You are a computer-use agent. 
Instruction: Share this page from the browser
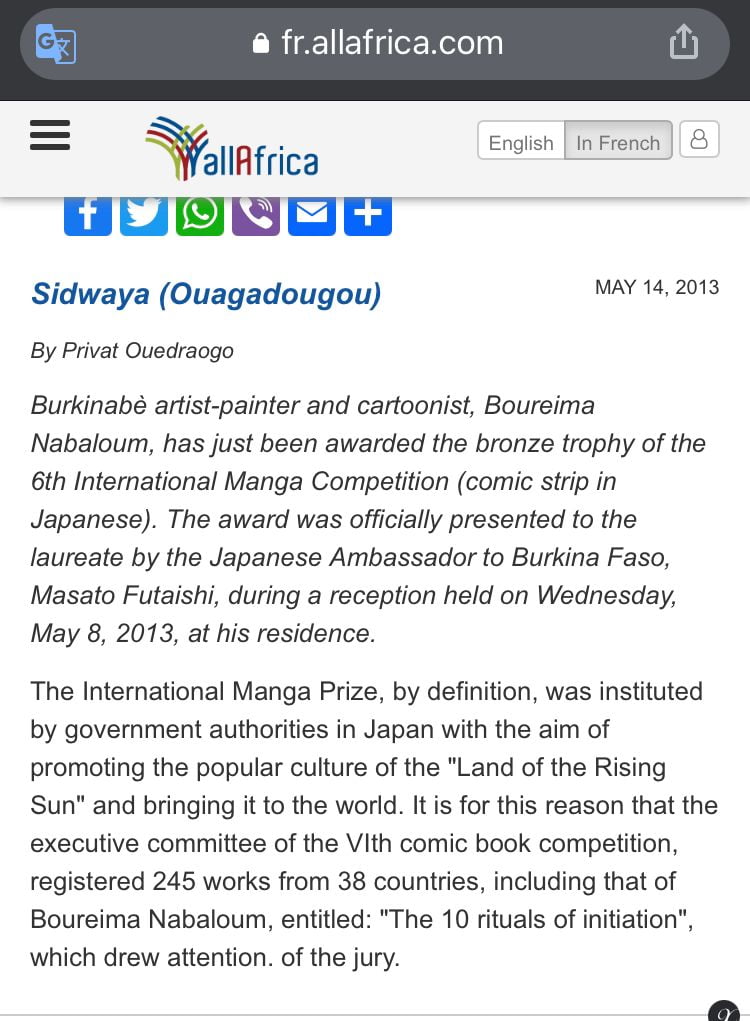(x=684, y=43)
